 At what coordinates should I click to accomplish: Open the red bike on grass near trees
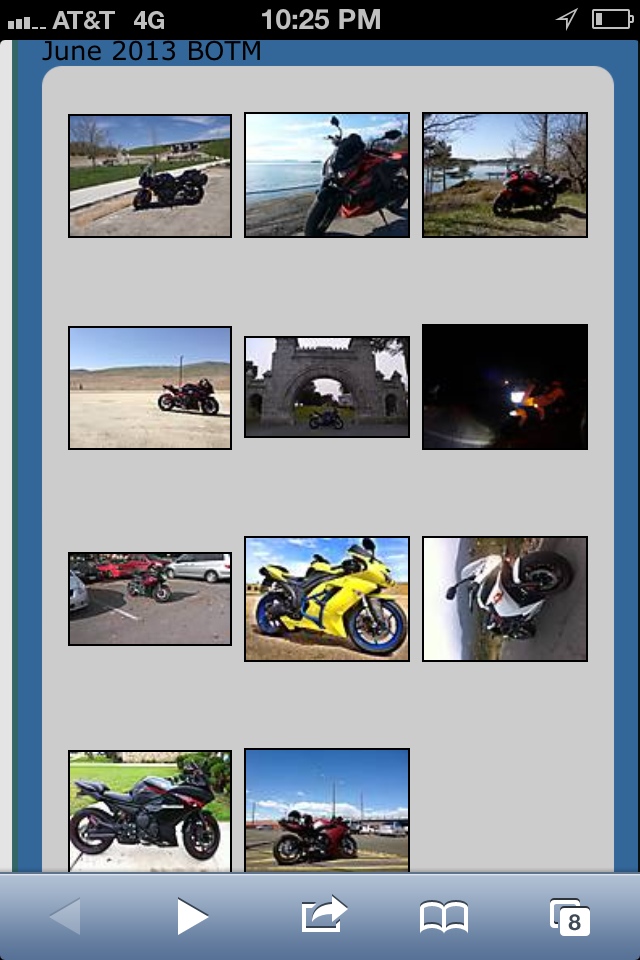505,175
